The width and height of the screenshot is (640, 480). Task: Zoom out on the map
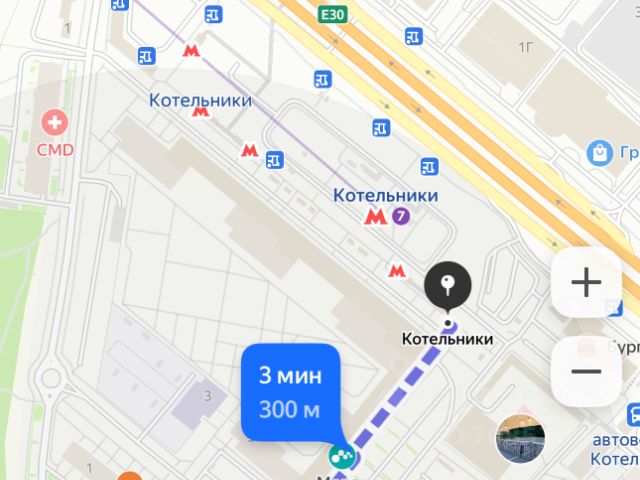[586, 372]
